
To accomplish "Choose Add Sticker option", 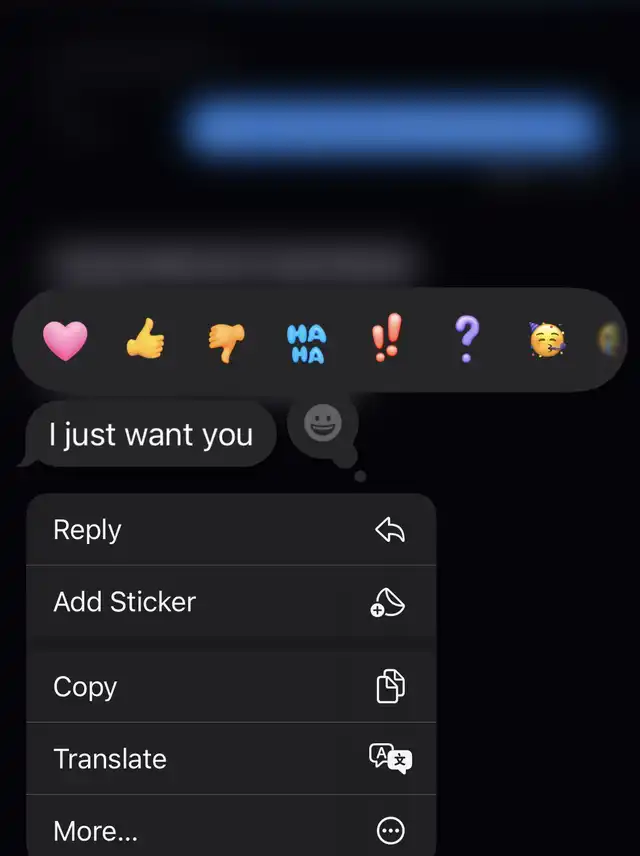I will point(231,602).
